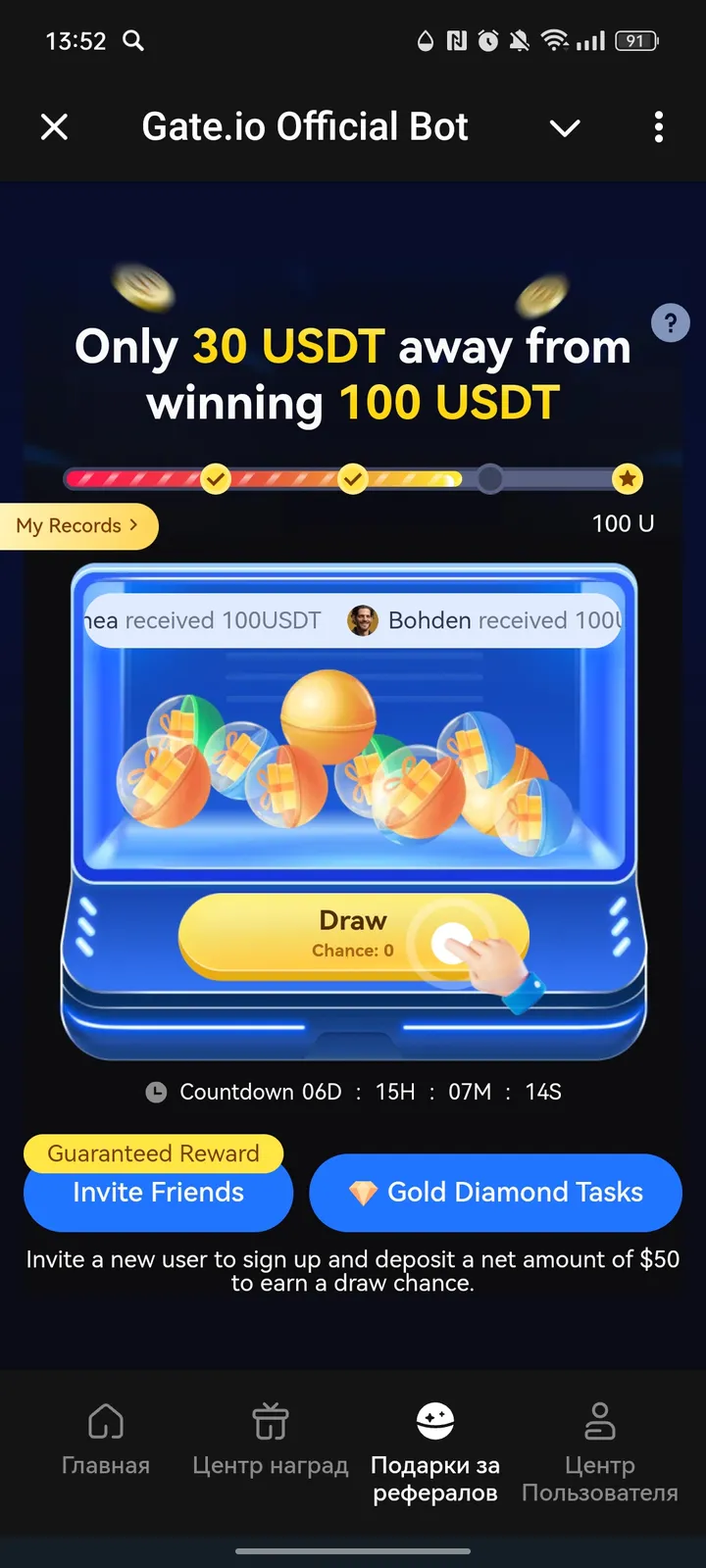Screen dimensions: 706x1568
Task: Select the Подарки за рефералов tab
Action: click(x=435, y=1450)
